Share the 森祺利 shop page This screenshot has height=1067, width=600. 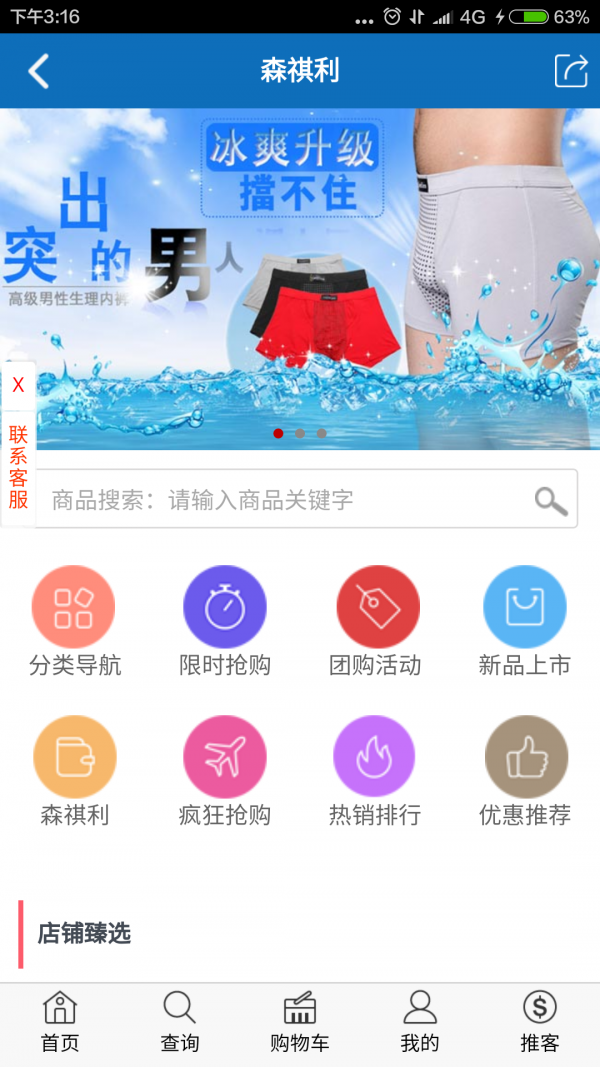pos(571,71)
